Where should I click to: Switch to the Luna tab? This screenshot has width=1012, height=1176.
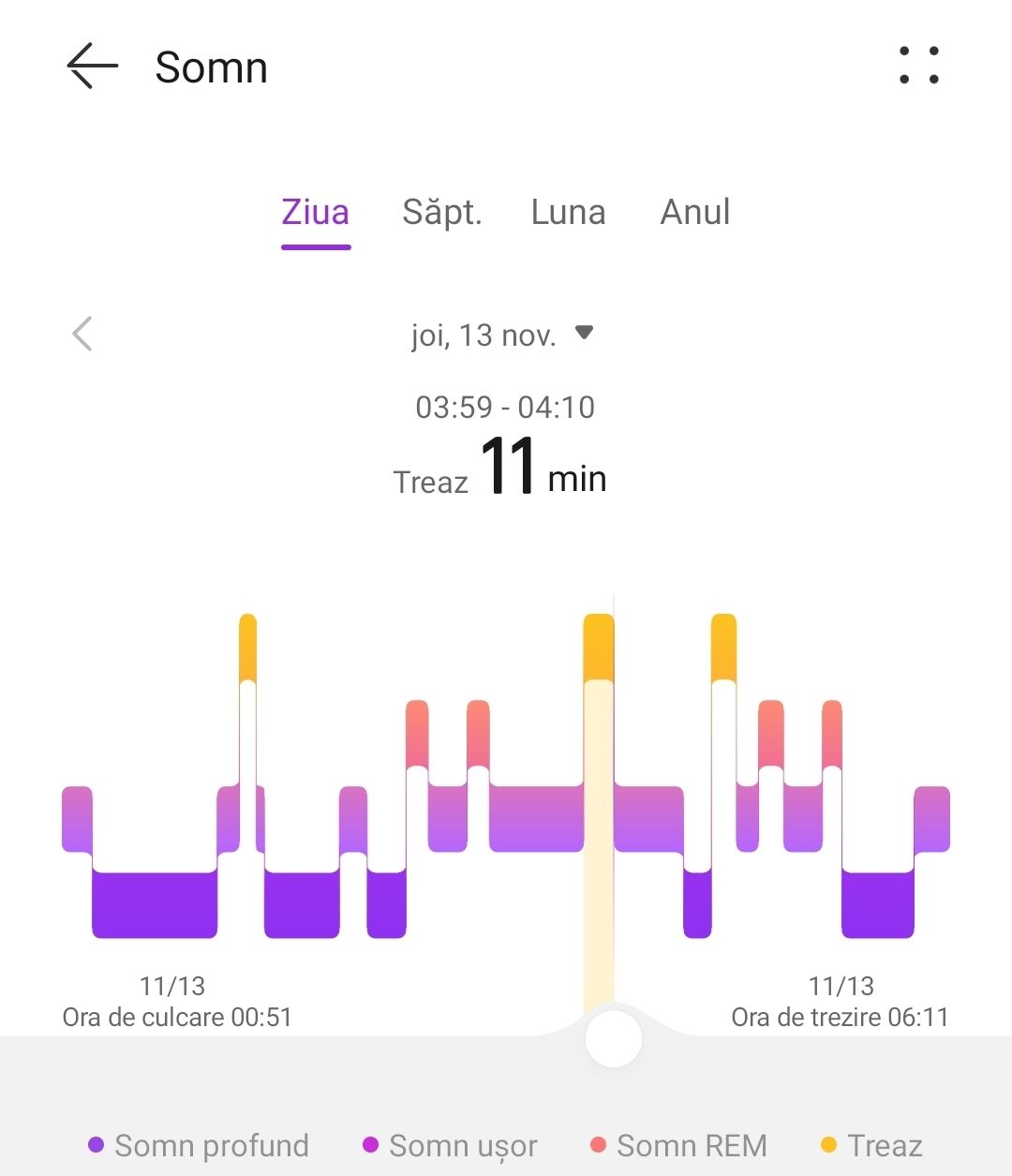568,213
